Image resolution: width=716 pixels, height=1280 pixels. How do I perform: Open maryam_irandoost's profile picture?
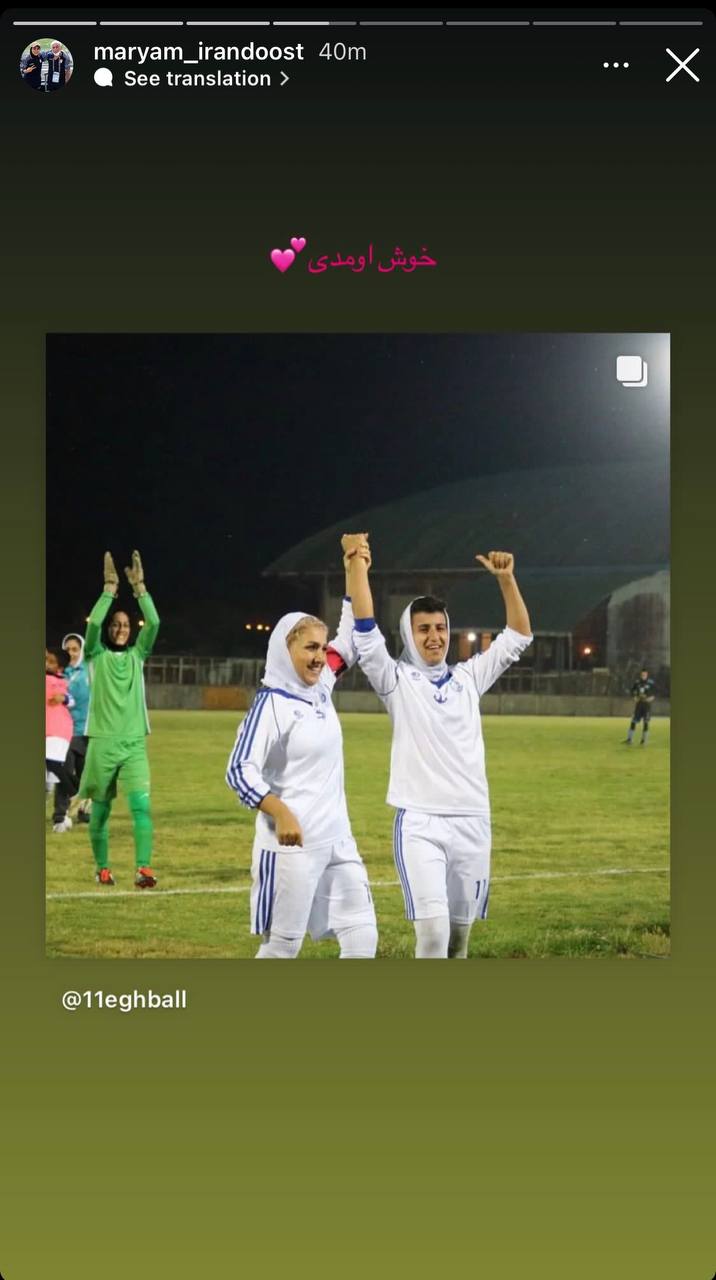click(46, 65)
